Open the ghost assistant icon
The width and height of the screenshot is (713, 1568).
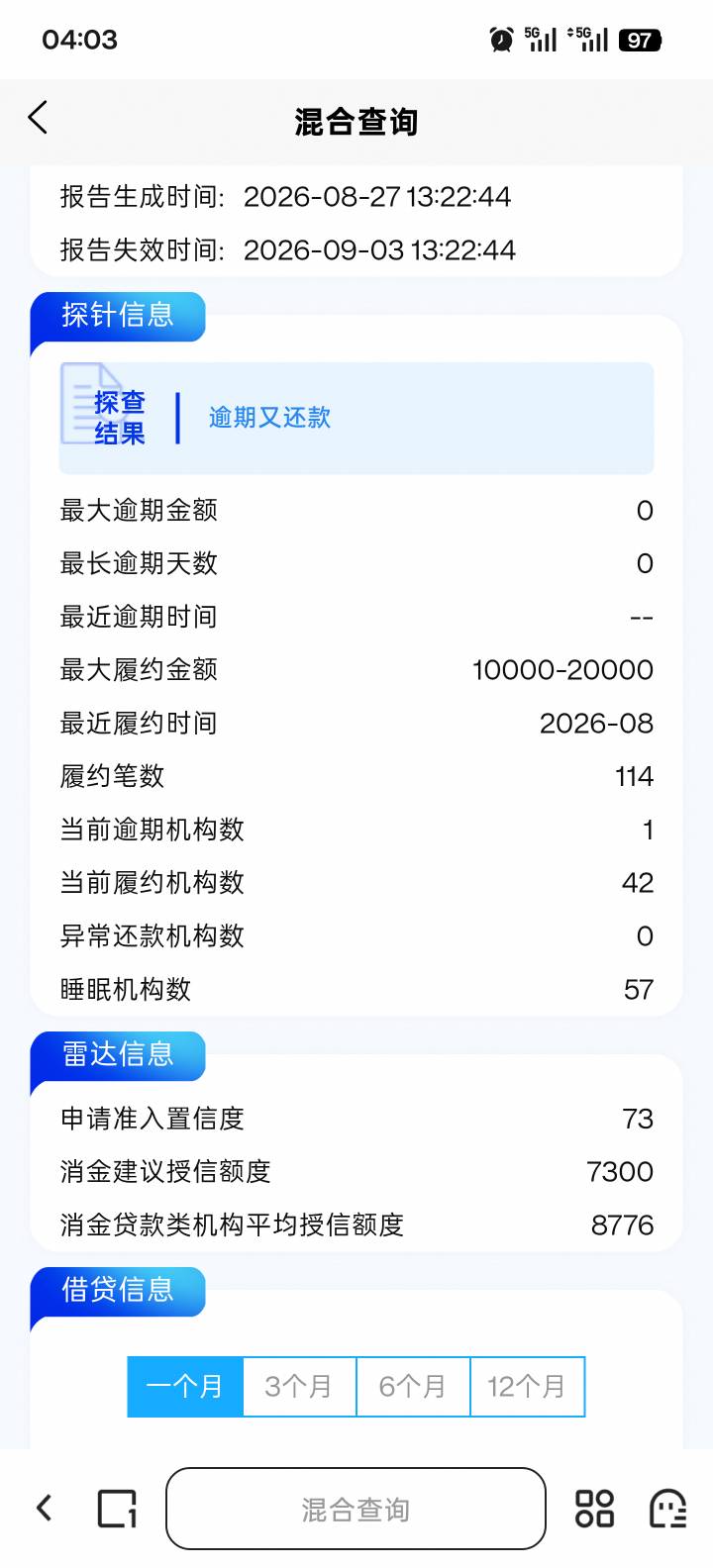coord(668,1509)
